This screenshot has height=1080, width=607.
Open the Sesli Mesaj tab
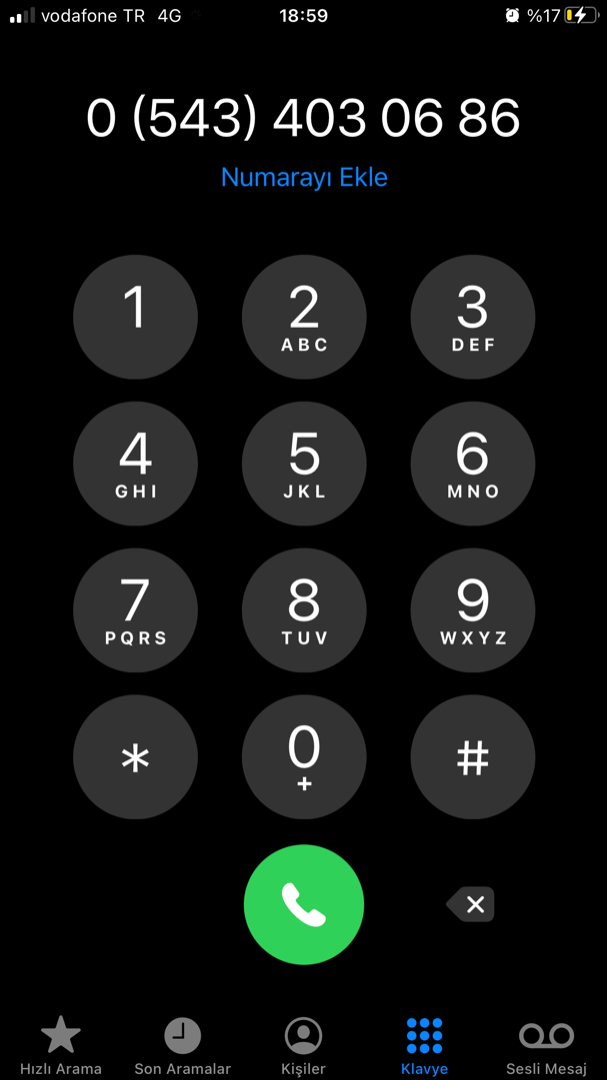coord(546,1046)
